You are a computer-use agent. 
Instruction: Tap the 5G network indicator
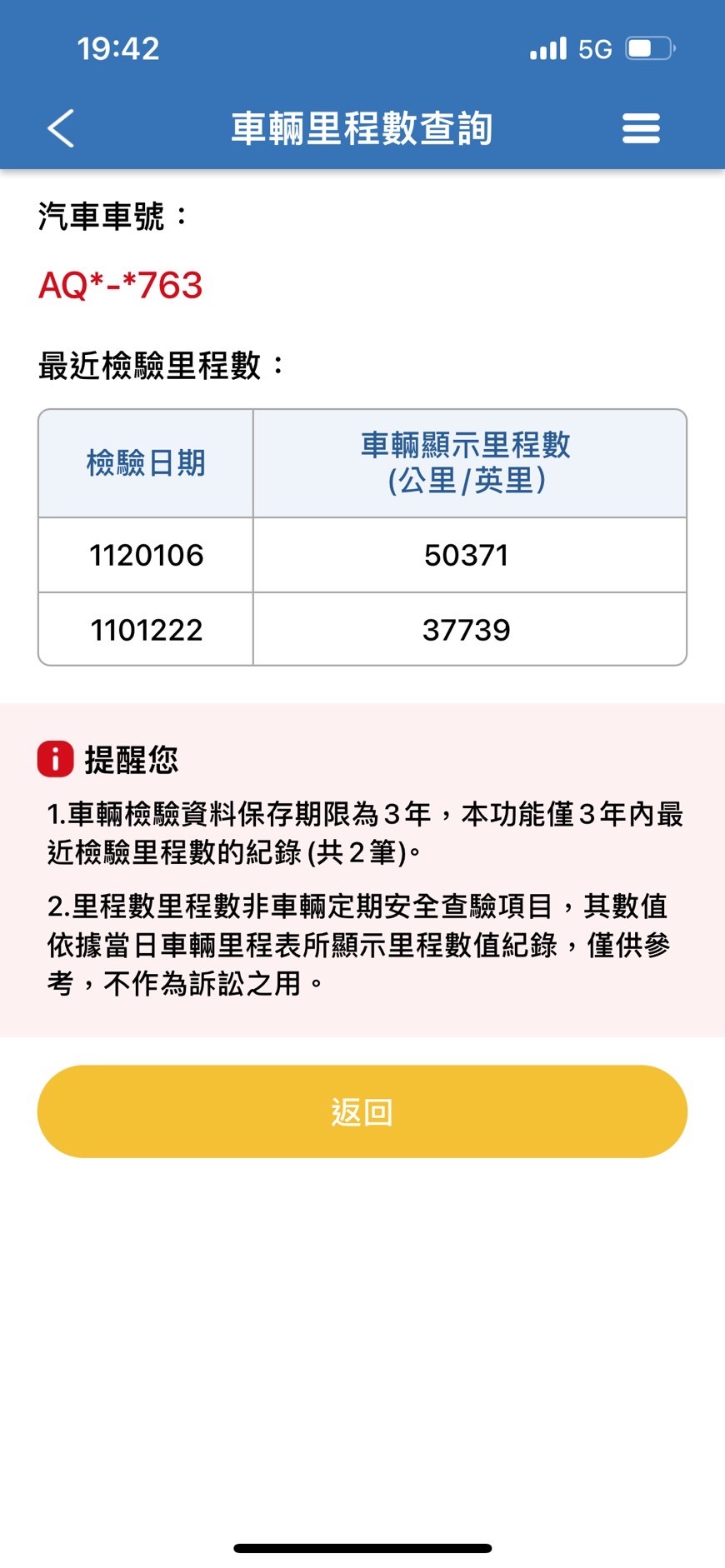pos(593,48)
